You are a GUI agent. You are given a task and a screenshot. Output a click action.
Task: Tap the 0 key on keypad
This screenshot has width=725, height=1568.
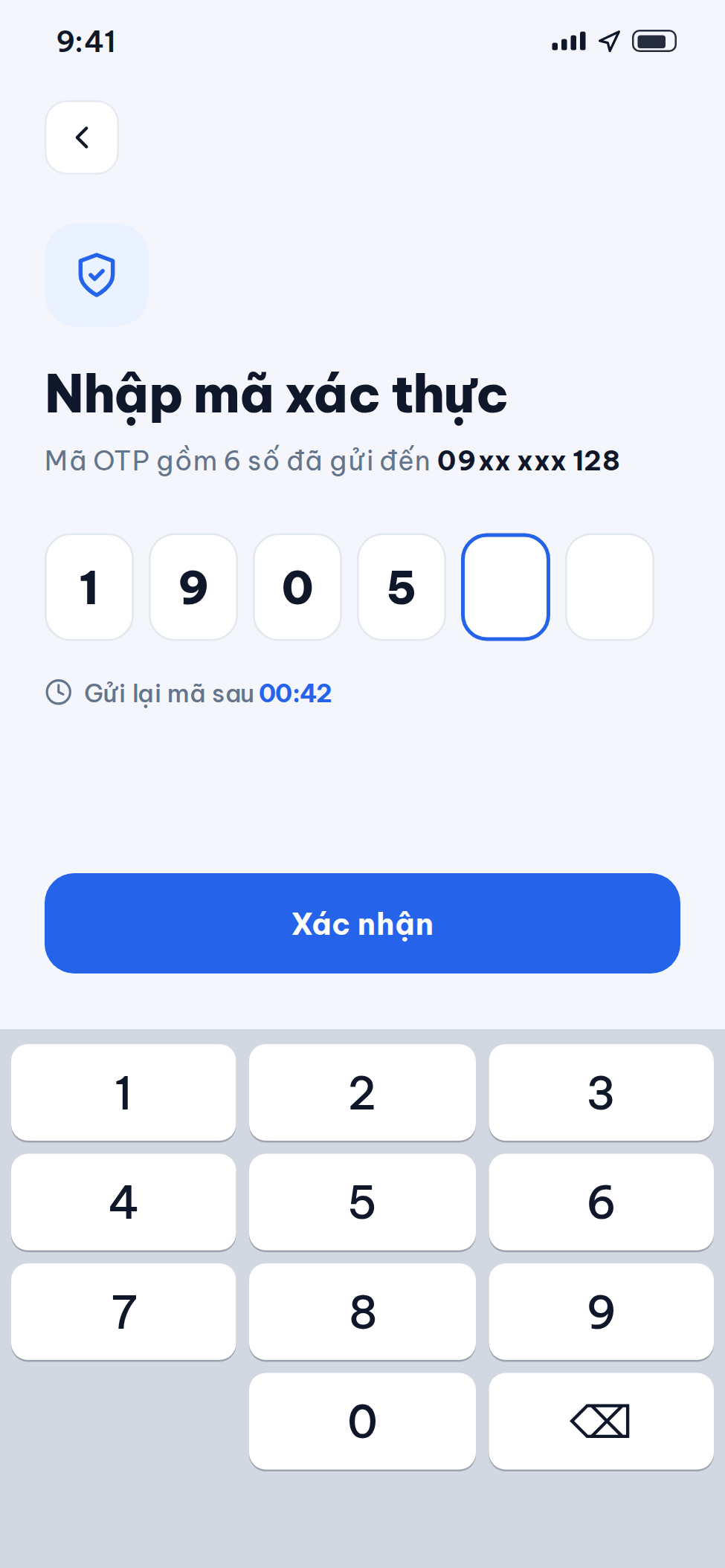pos(362,1421)
